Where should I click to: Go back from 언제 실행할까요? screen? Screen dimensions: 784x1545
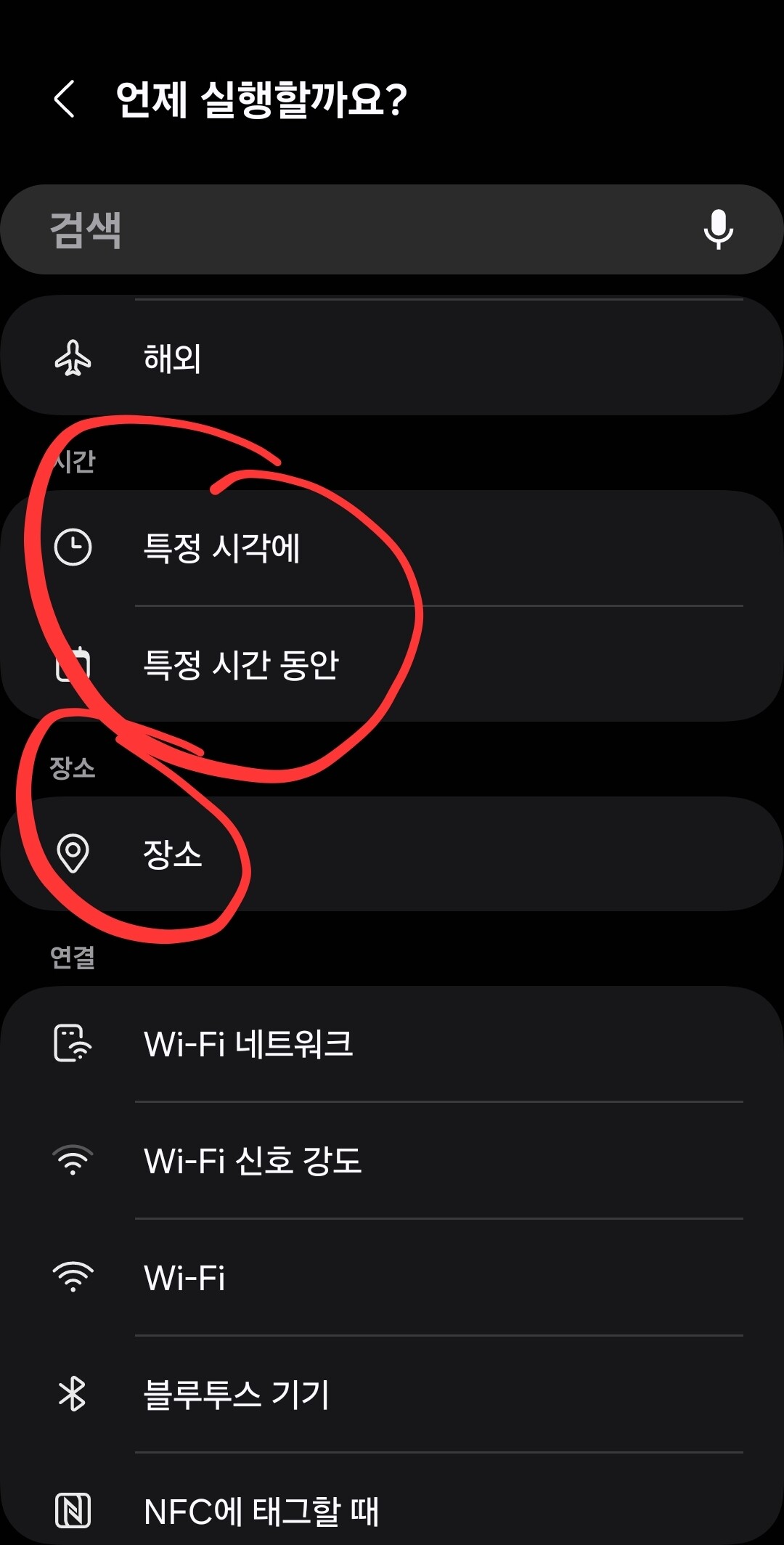coord(65,99)
